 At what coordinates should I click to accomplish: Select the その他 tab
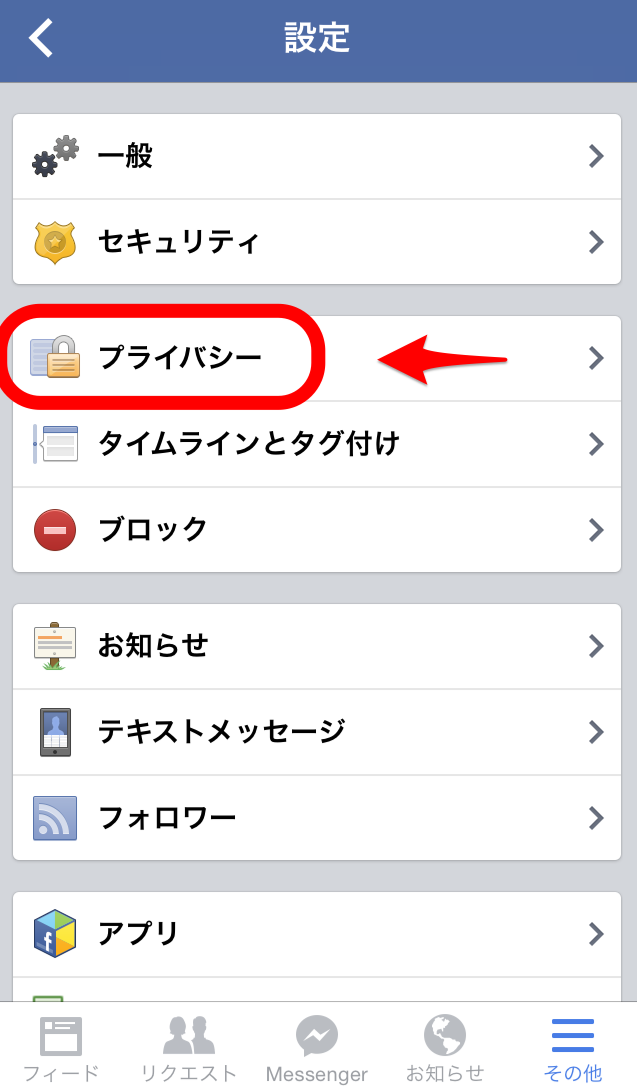pyautogui.click(x=572, y=1048)
